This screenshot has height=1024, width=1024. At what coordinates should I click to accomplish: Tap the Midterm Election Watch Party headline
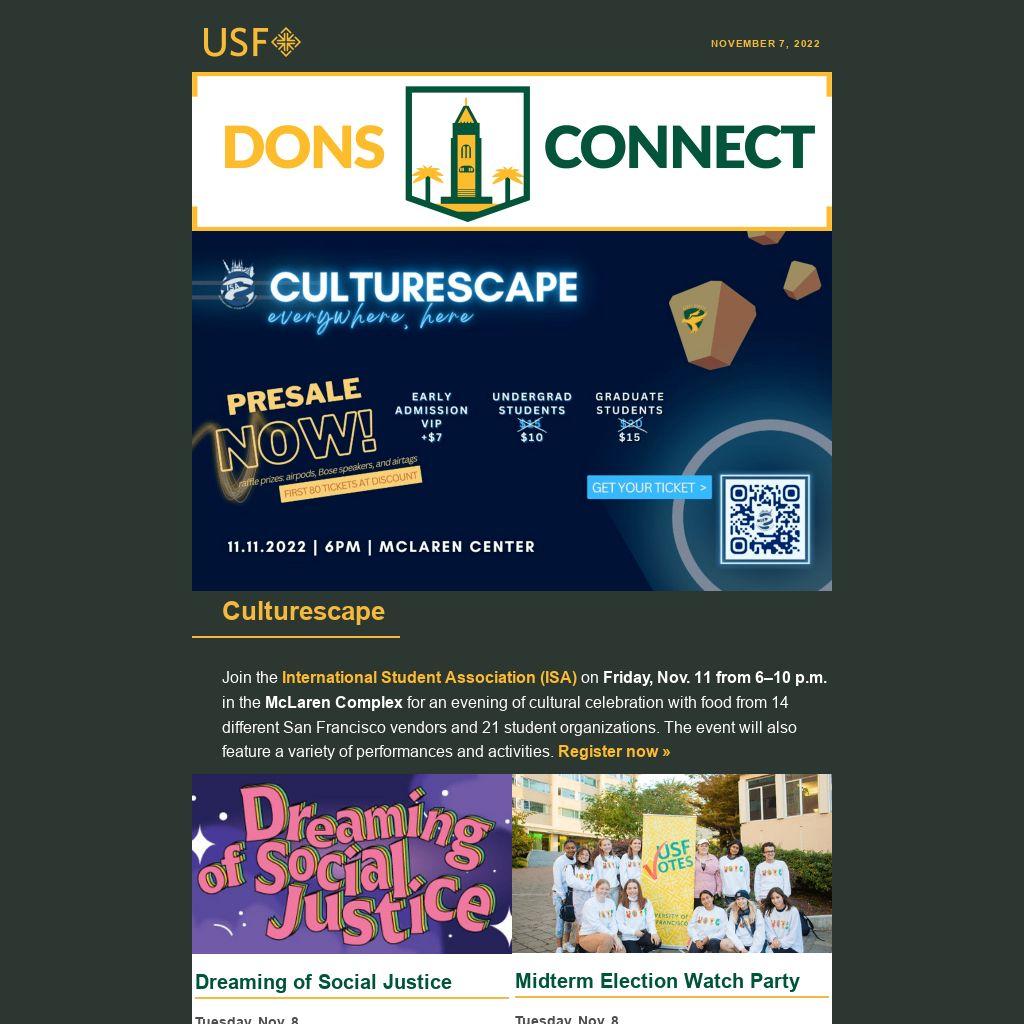[x=657, y=981]
